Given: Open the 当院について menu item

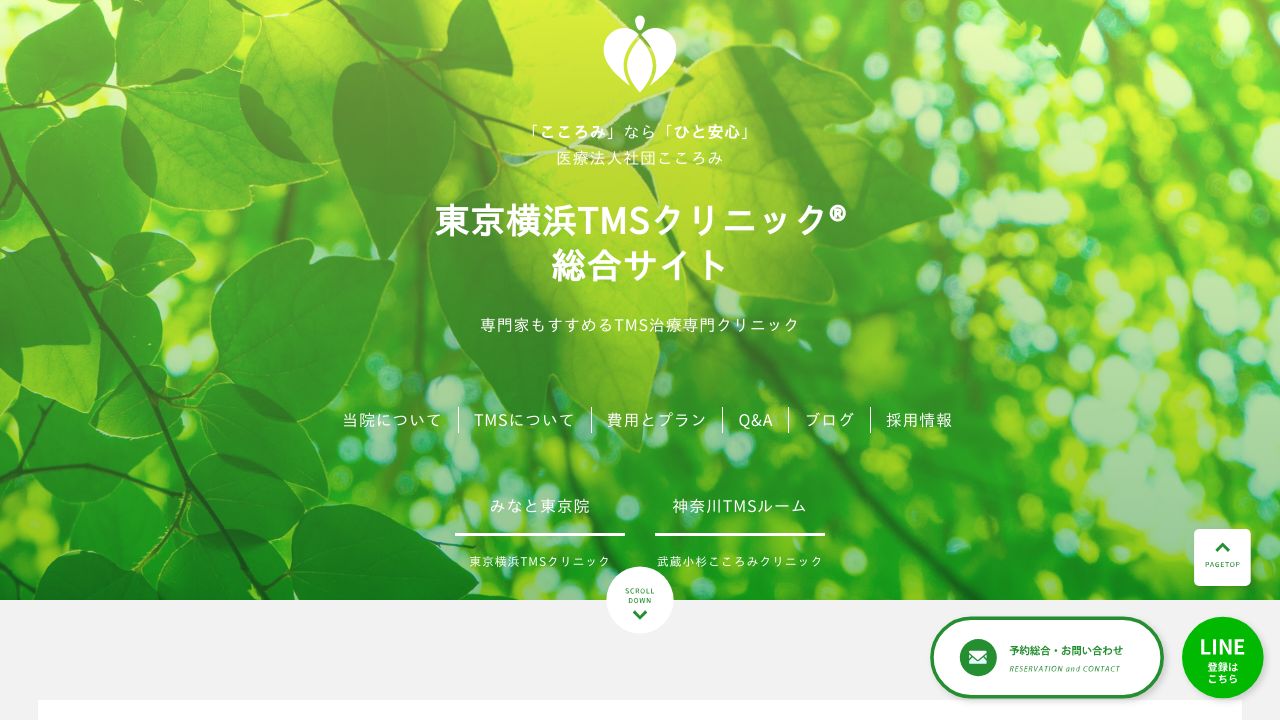Looking at the screenshot, I should point(392,420).
